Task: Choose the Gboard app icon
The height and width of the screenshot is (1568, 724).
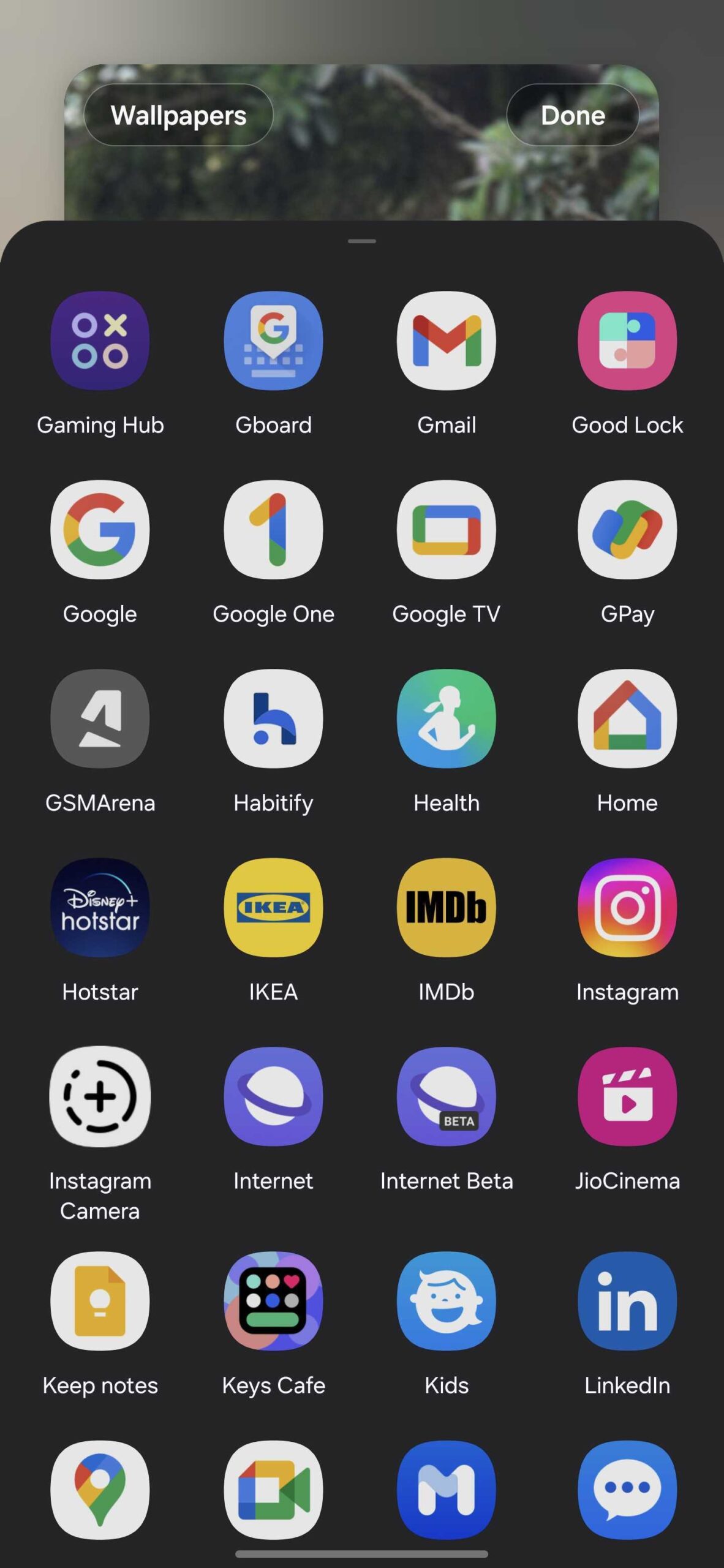Action: (x=273, y=341)
